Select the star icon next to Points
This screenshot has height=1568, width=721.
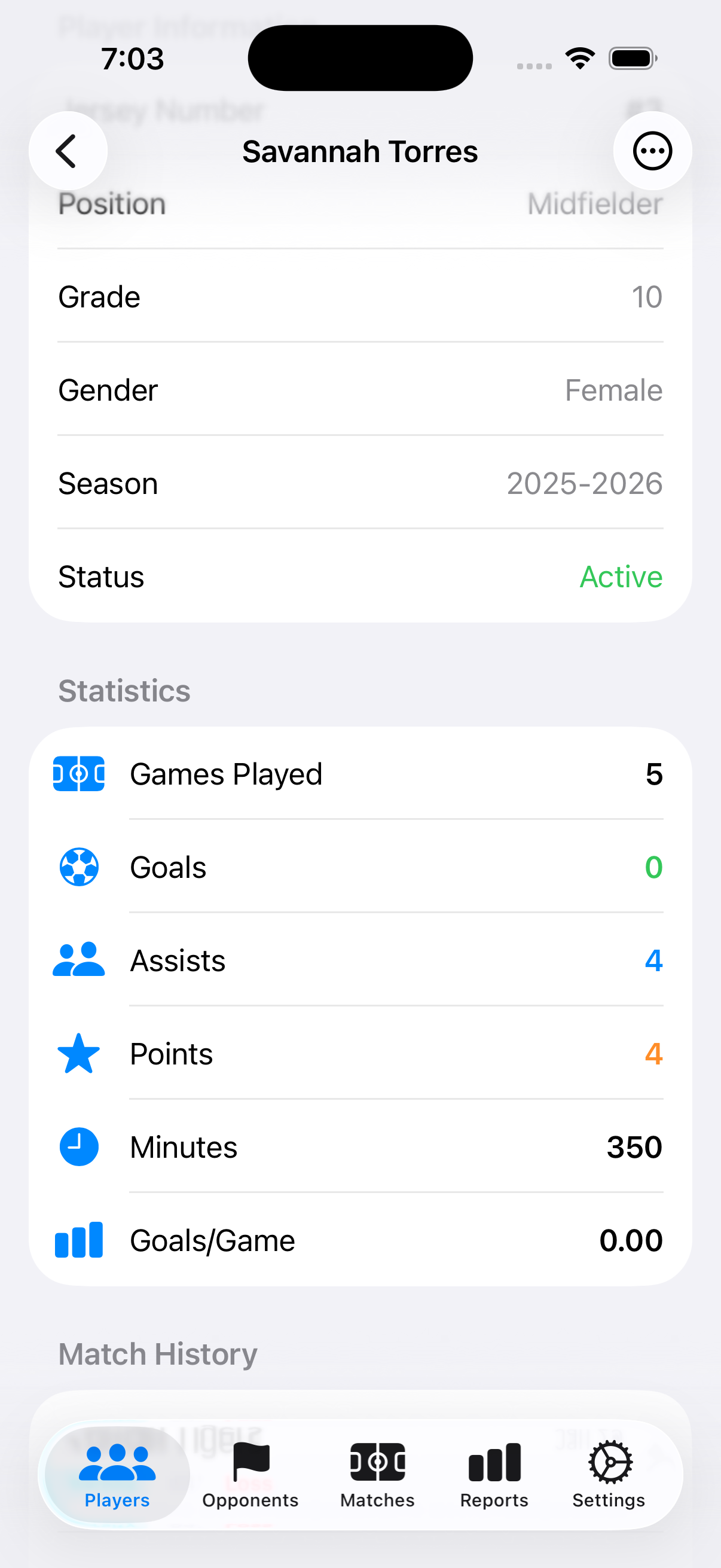(x=78, y=1053)
